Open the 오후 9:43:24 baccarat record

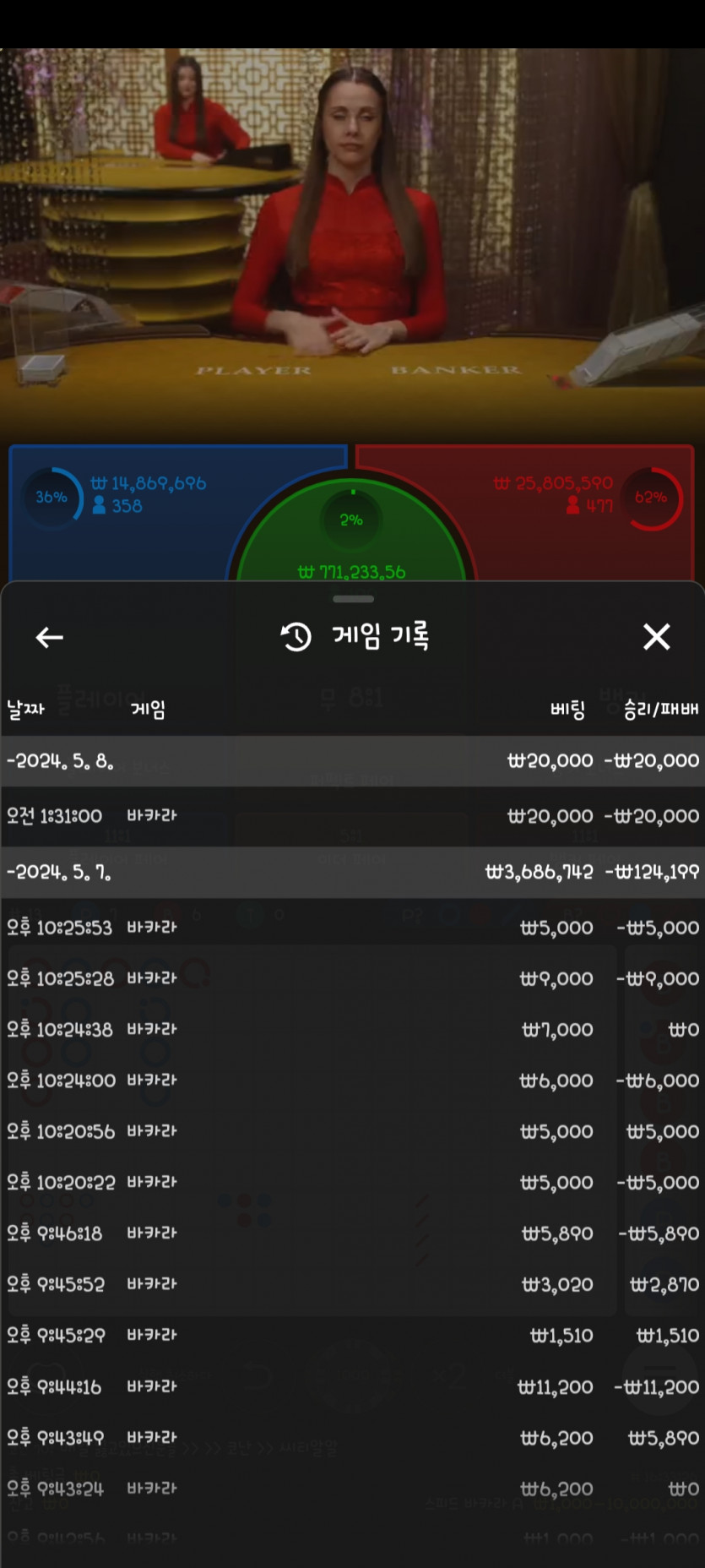coord(352,1489)
